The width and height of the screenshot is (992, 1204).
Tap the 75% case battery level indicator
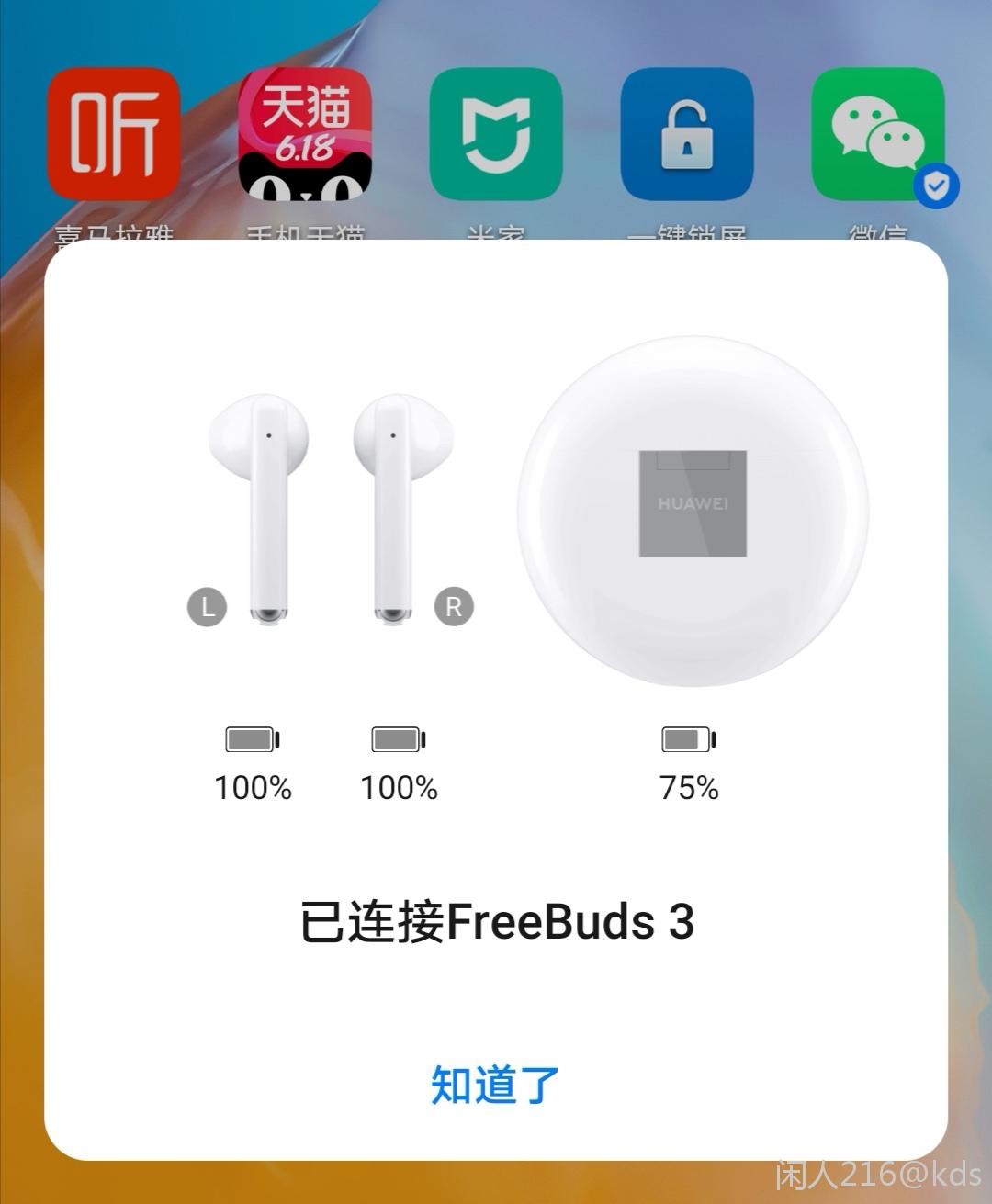point(688,787)
